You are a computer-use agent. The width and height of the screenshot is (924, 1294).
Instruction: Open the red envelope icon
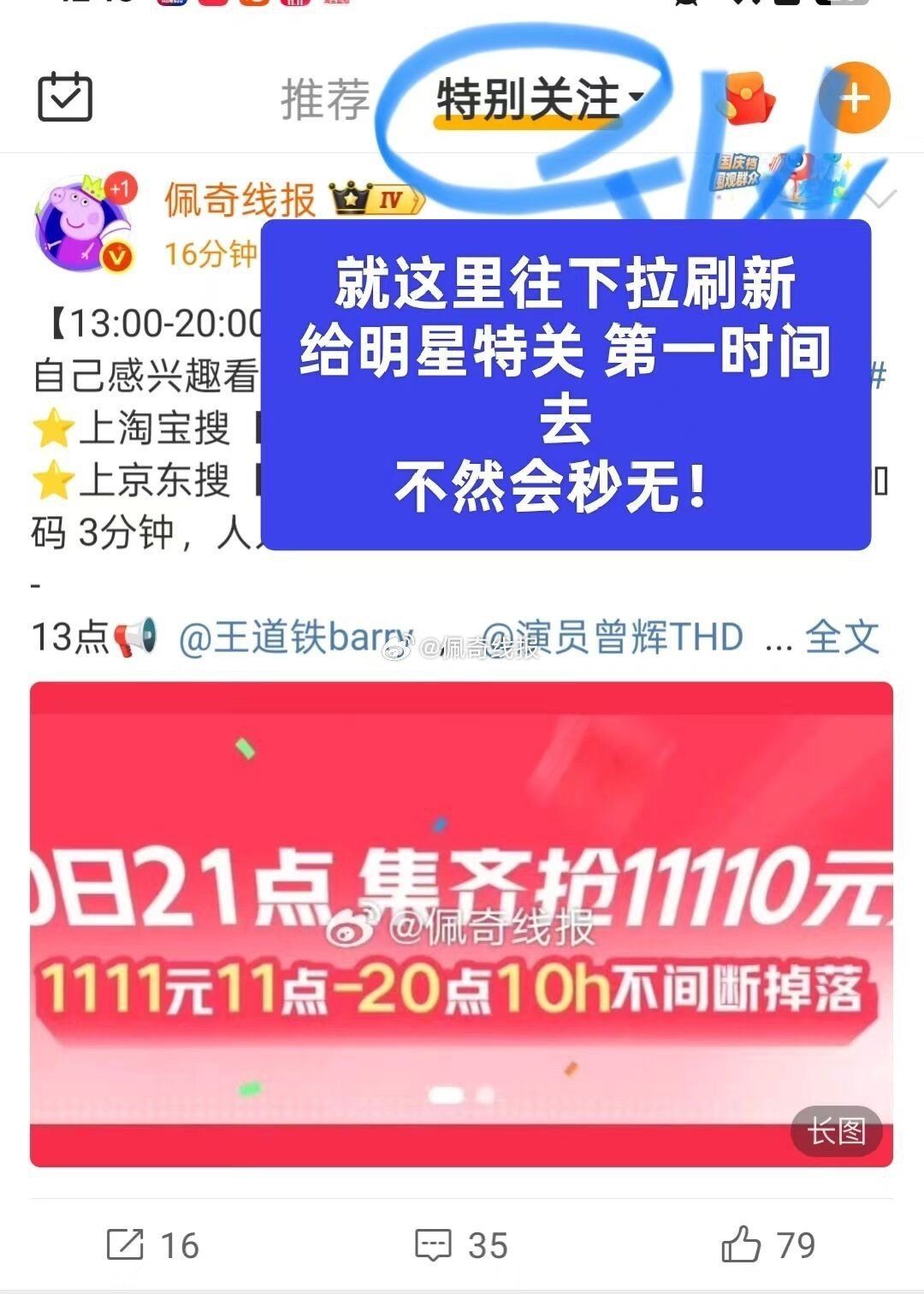coord(748,99)
